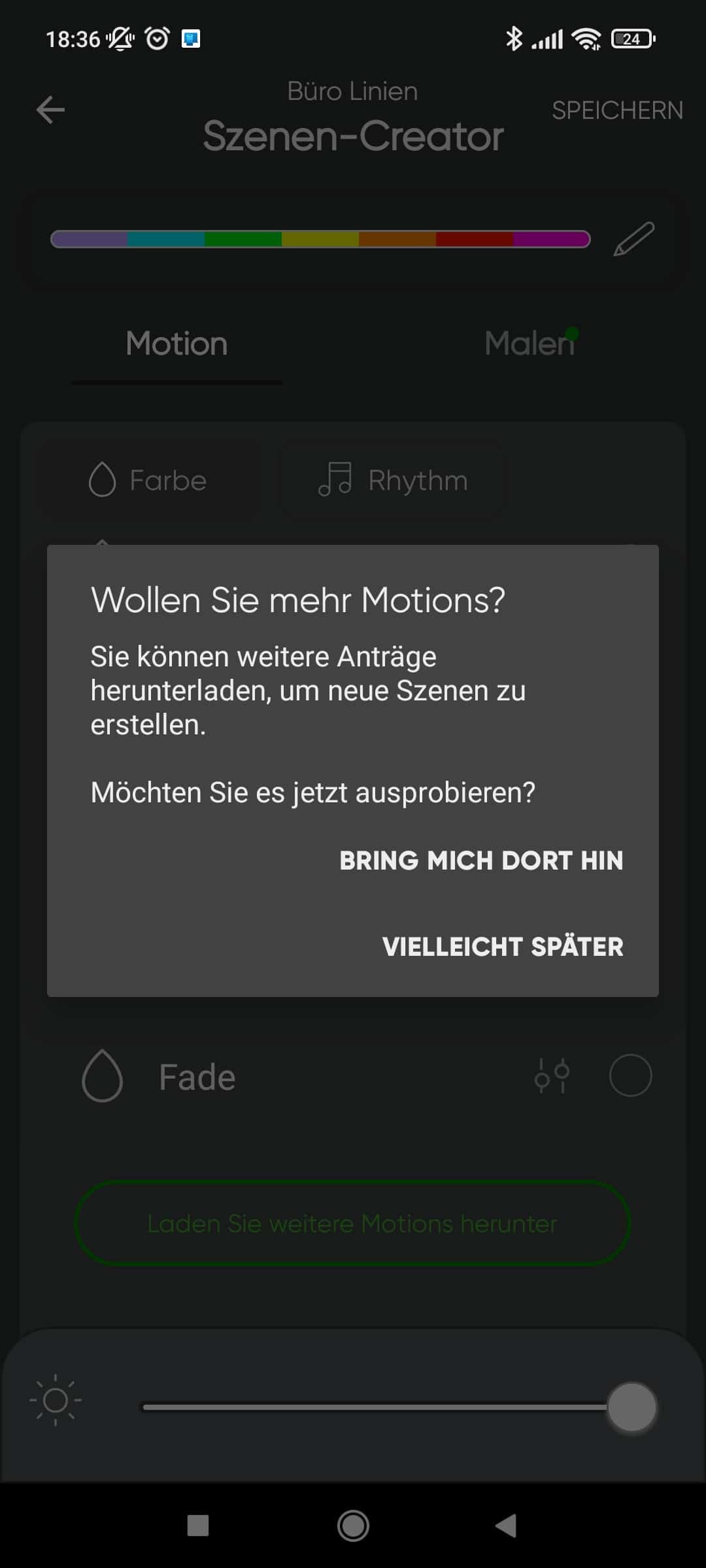Dismiss dialog with VIELLEICHT SPÄTER

click(x=503, y=947)
